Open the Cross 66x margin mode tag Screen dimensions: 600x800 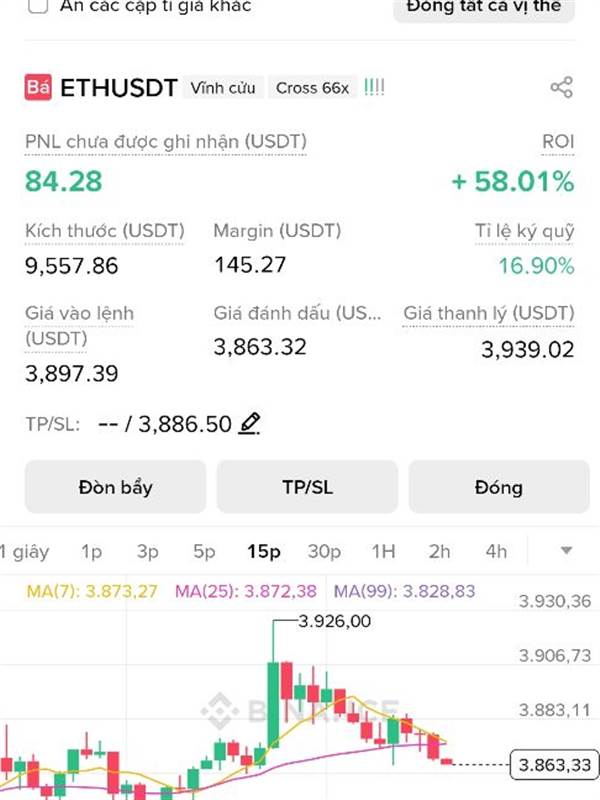click(x=312, y=88)
